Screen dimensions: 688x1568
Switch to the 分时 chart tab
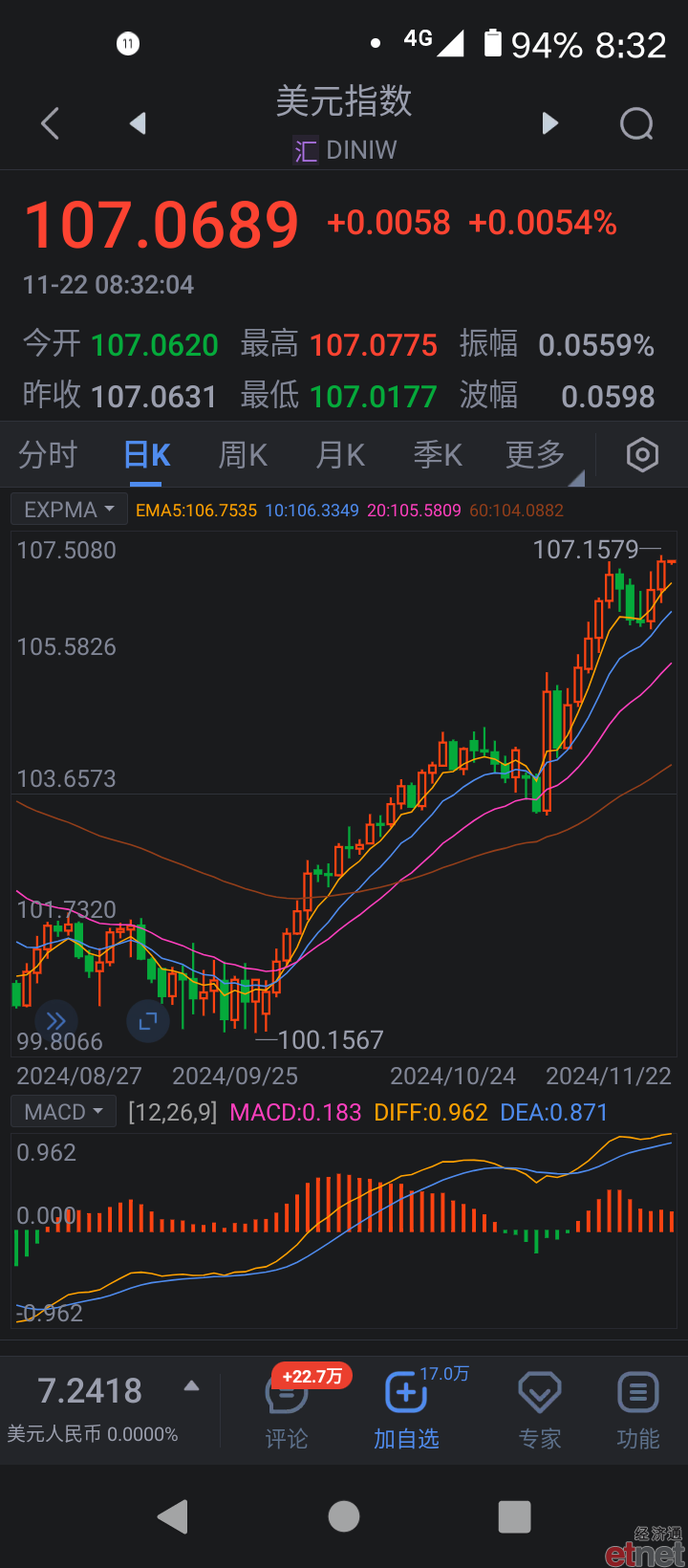point(48,455)
